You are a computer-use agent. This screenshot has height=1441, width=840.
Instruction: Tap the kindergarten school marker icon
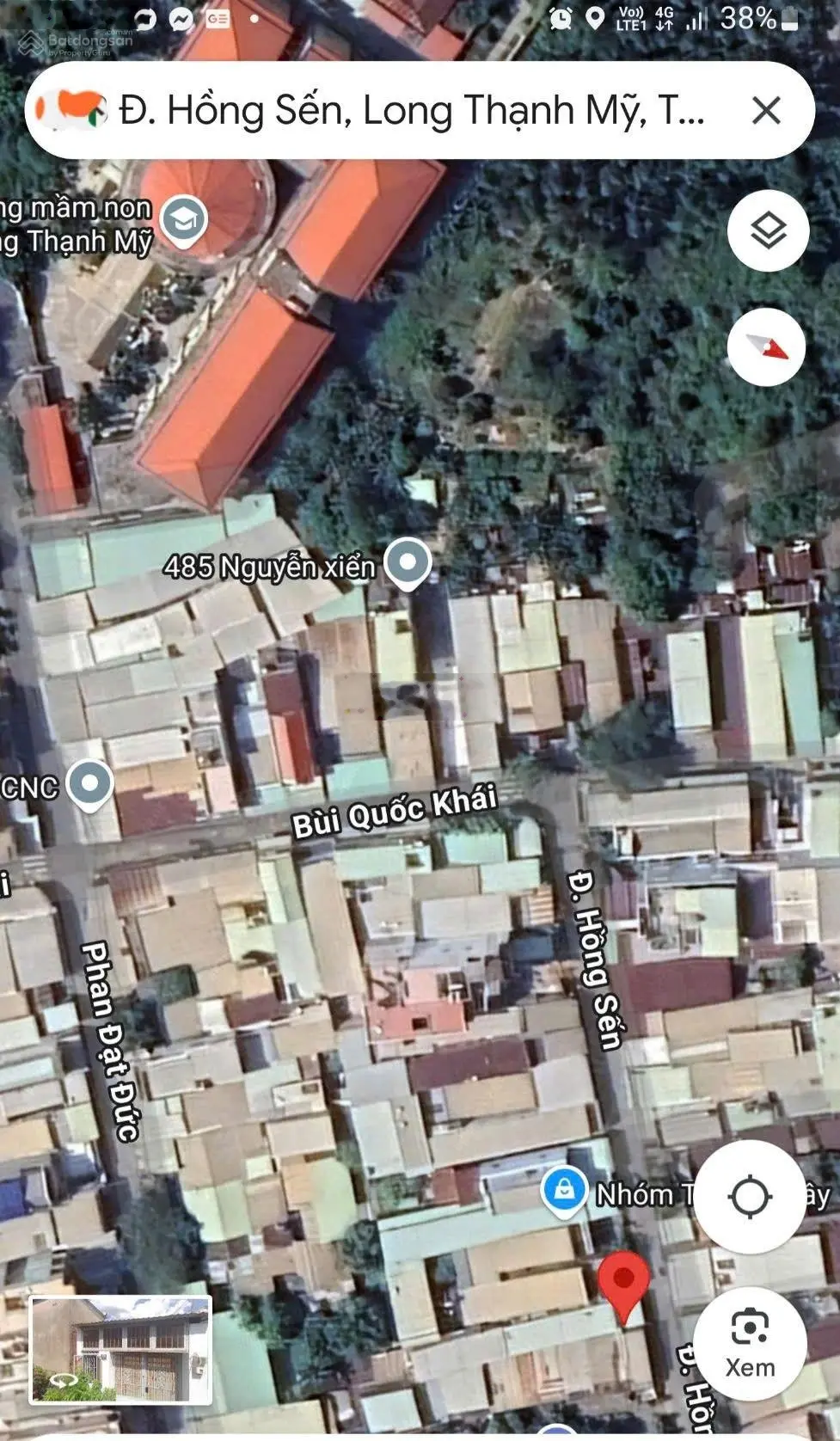[185, 221]
